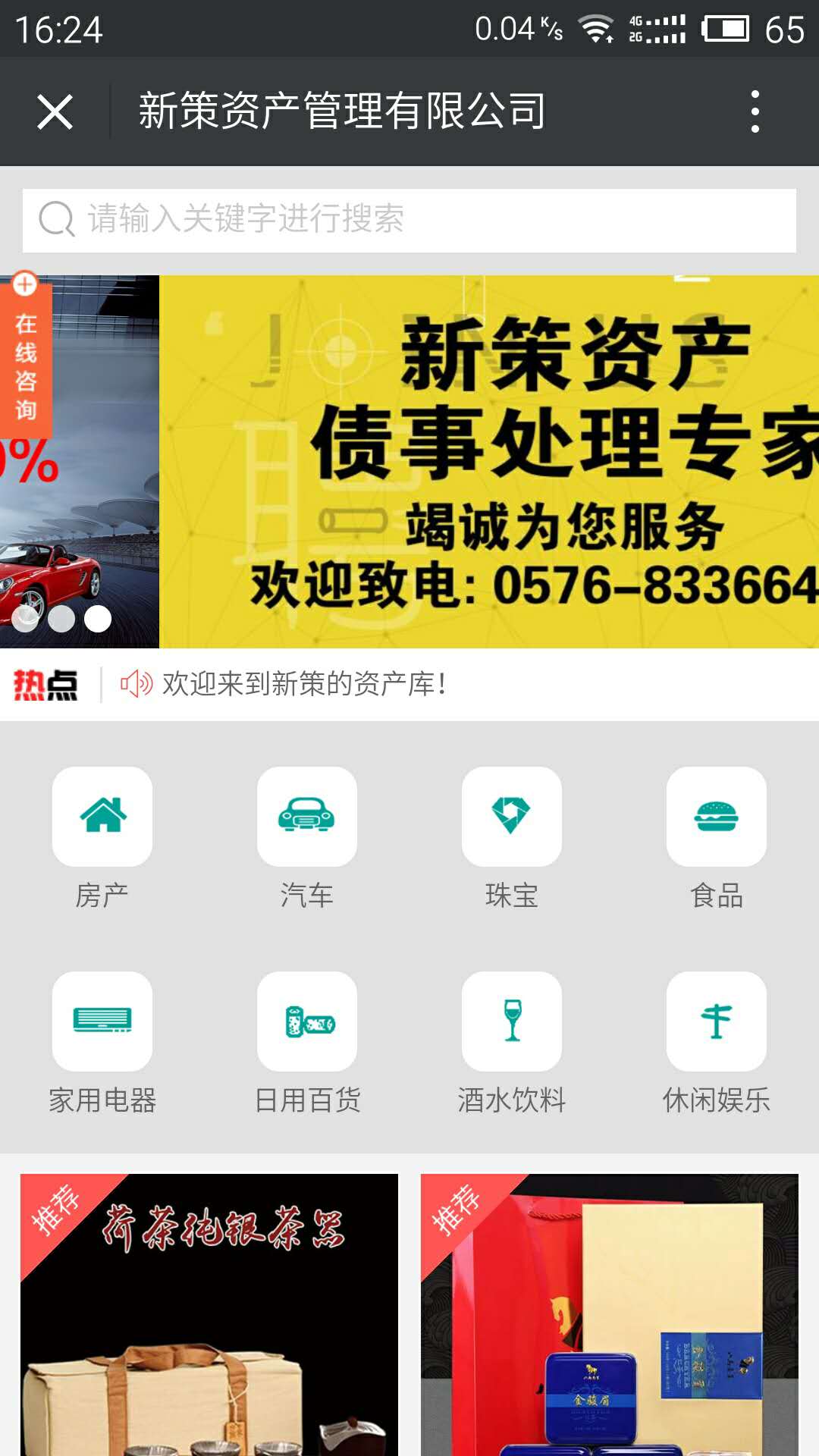Tap the keyword search box
The image size is (819, 1456).
(x=409, y=220)
